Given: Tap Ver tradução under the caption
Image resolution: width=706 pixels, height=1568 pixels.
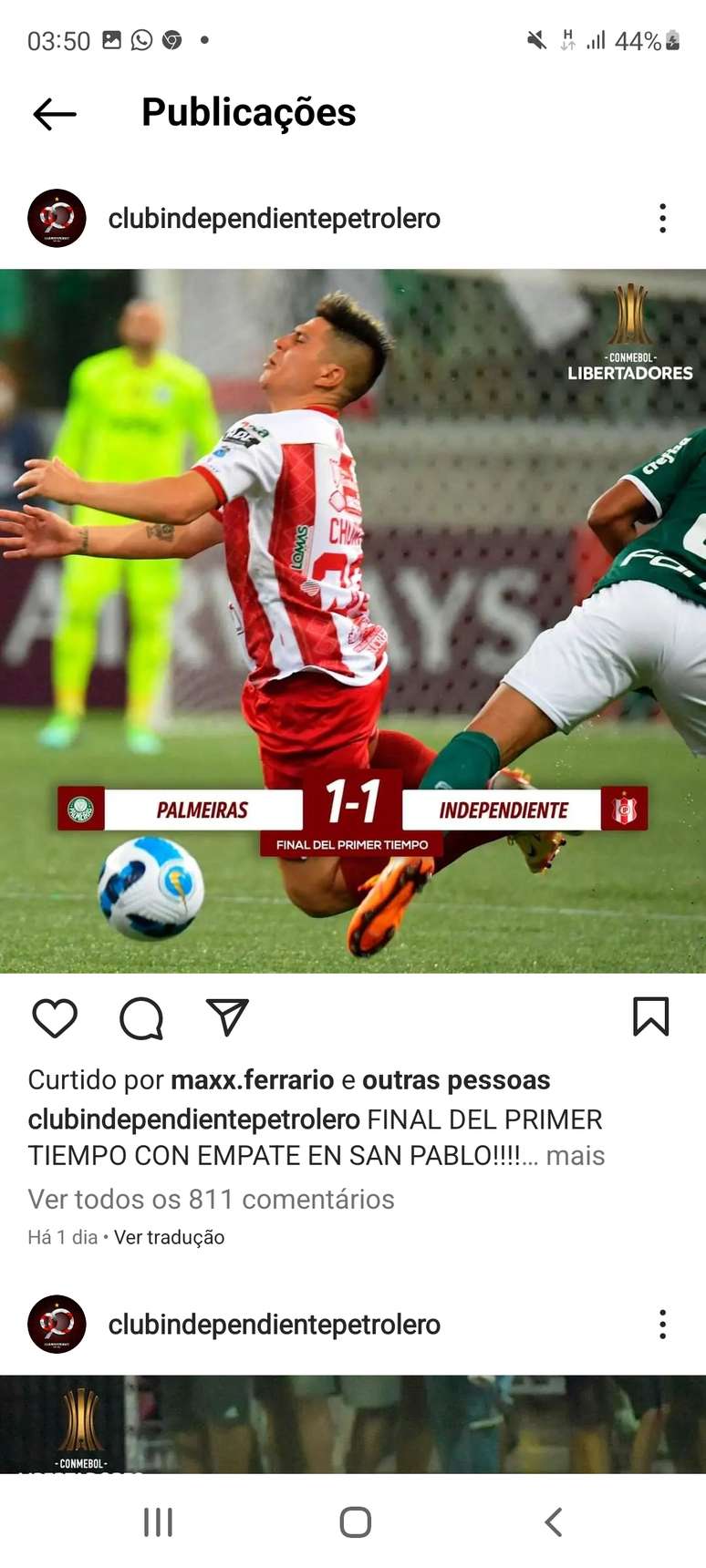Looking at the screenshot, I should [169, 1238].
